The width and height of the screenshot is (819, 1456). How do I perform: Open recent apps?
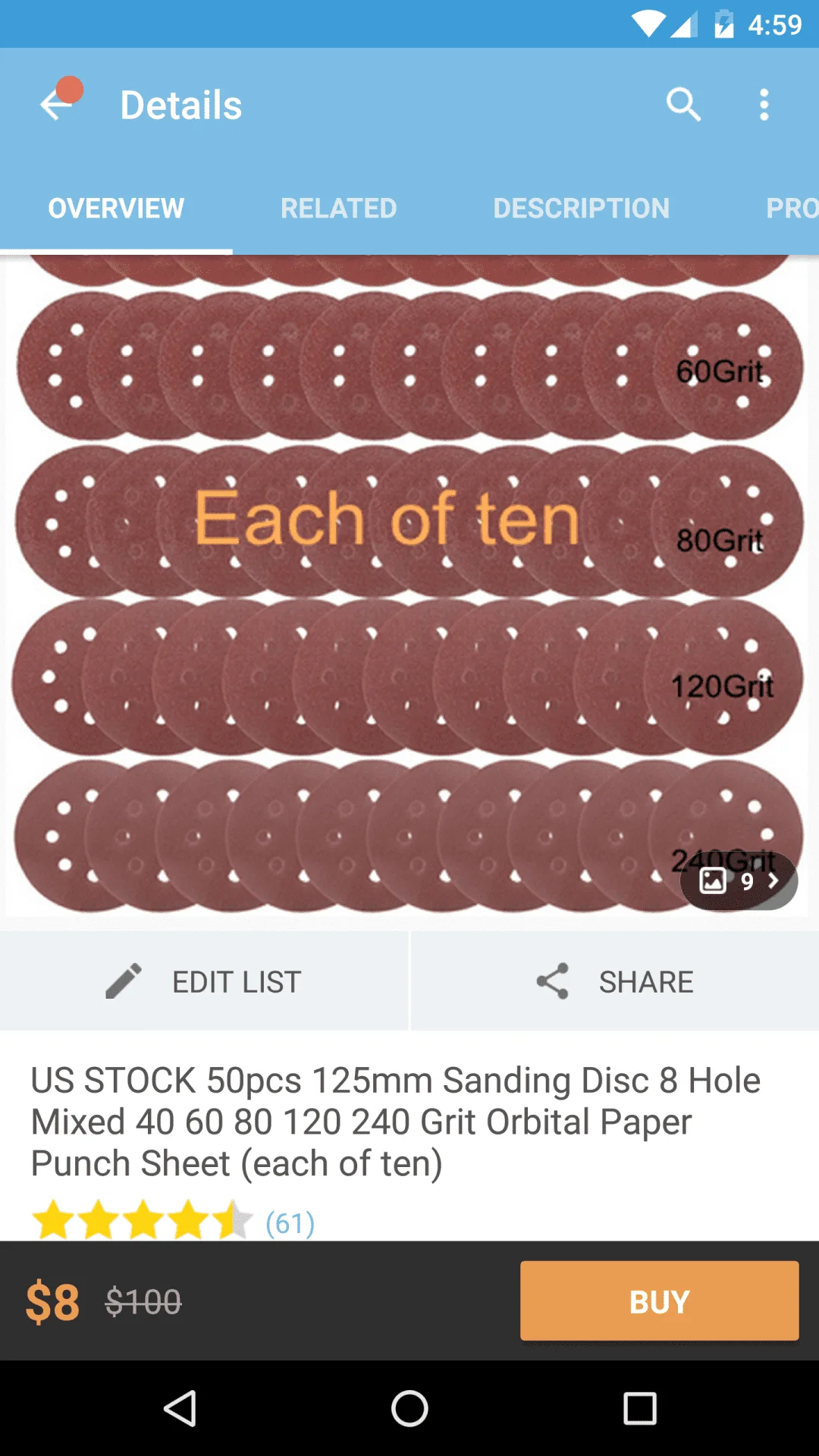[x=639, y=1409]
